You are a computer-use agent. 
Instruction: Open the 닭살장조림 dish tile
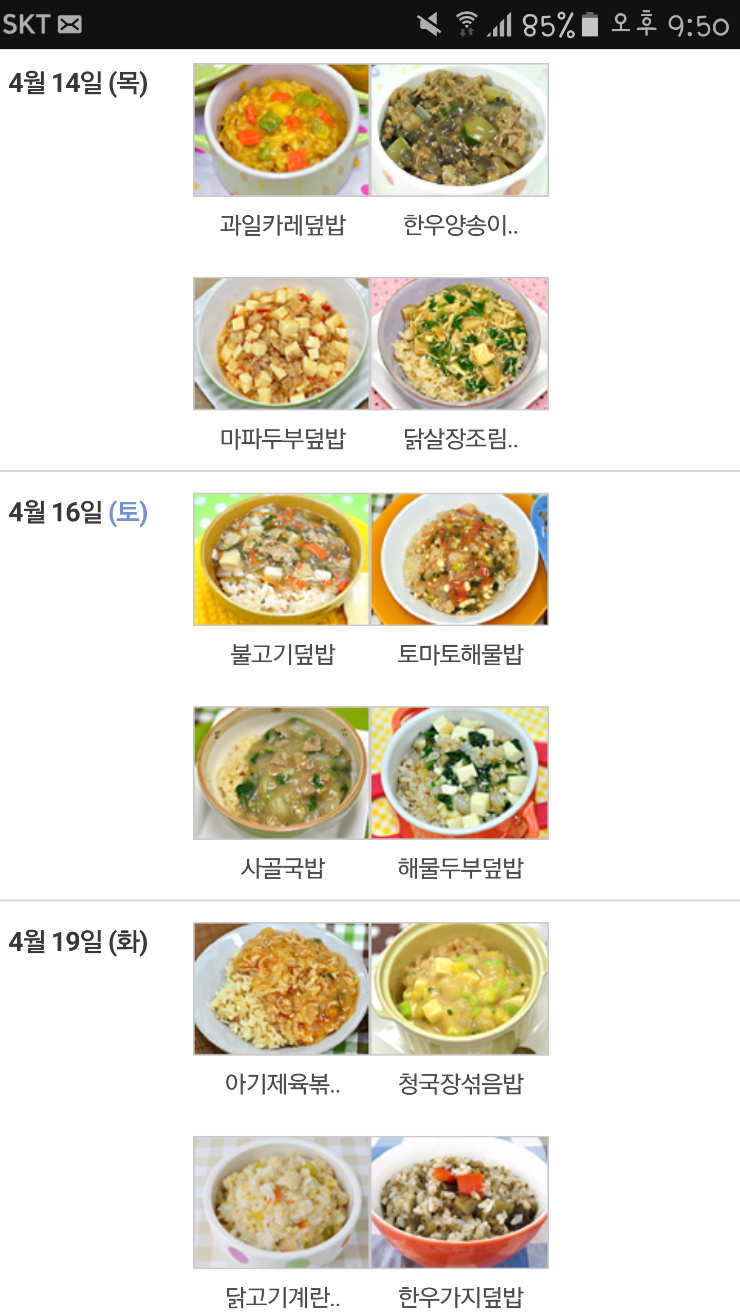(460, 344)
